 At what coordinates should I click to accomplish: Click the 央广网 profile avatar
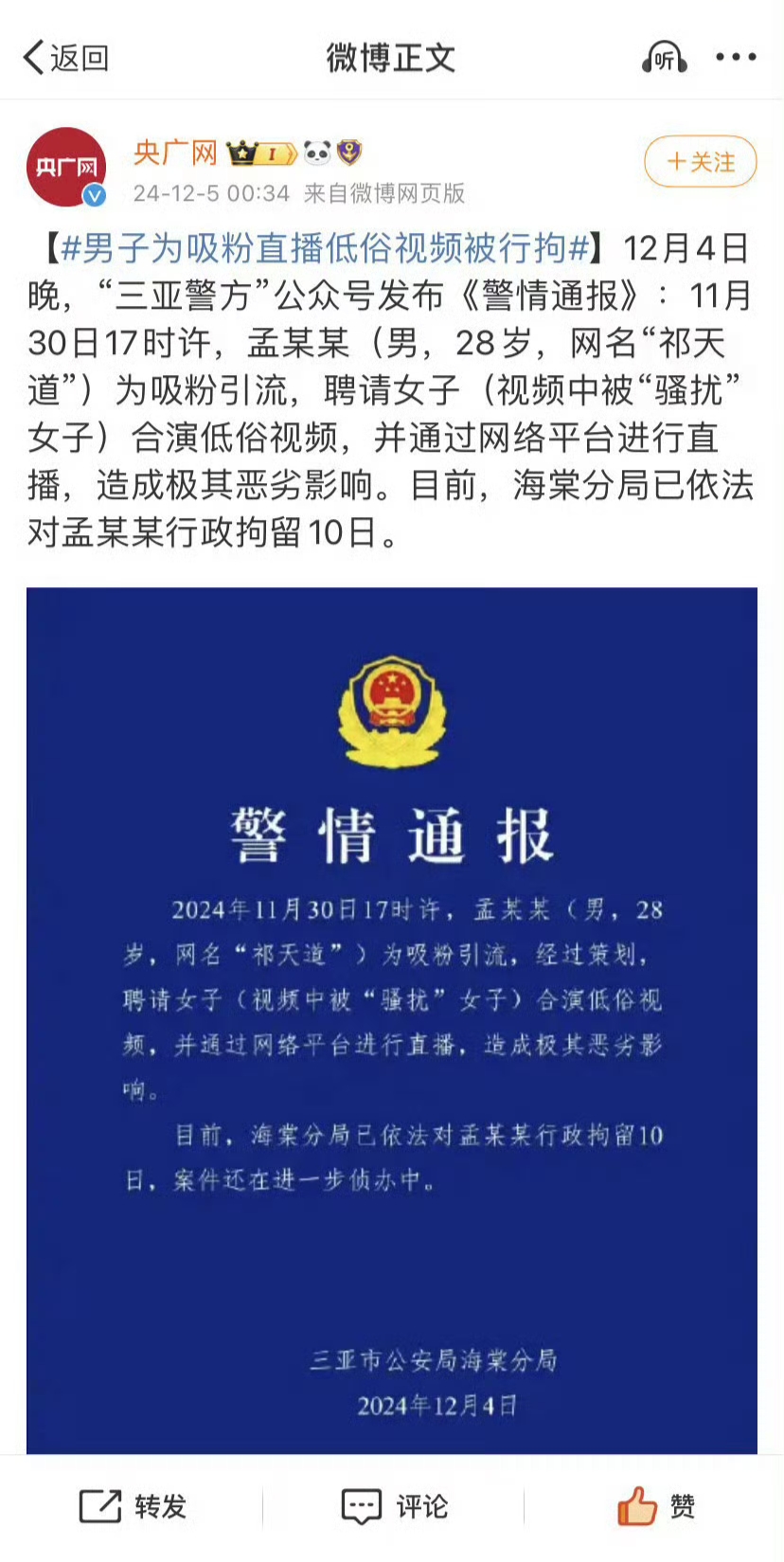66,168
